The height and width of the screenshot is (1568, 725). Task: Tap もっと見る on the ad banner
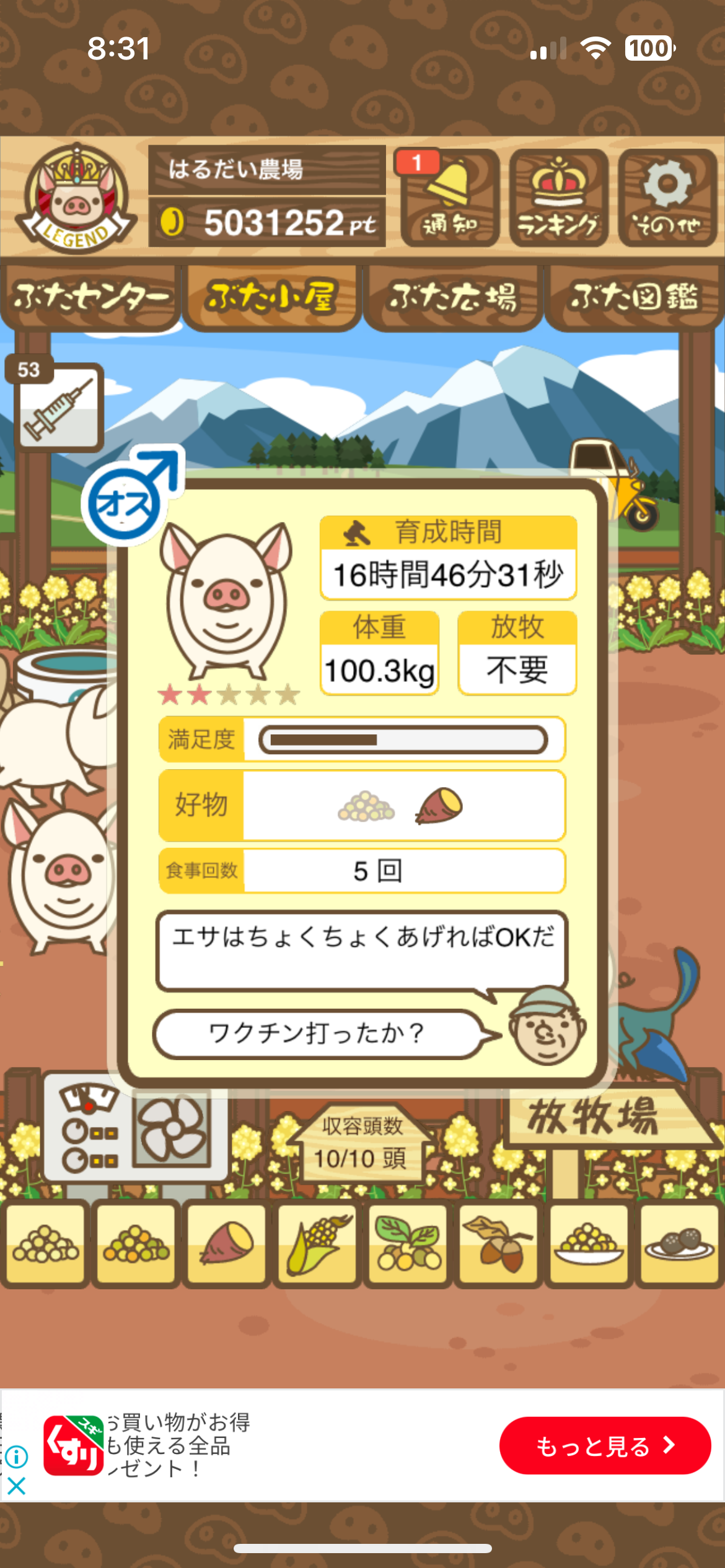pyautogui.click(x=604, y=1445)
